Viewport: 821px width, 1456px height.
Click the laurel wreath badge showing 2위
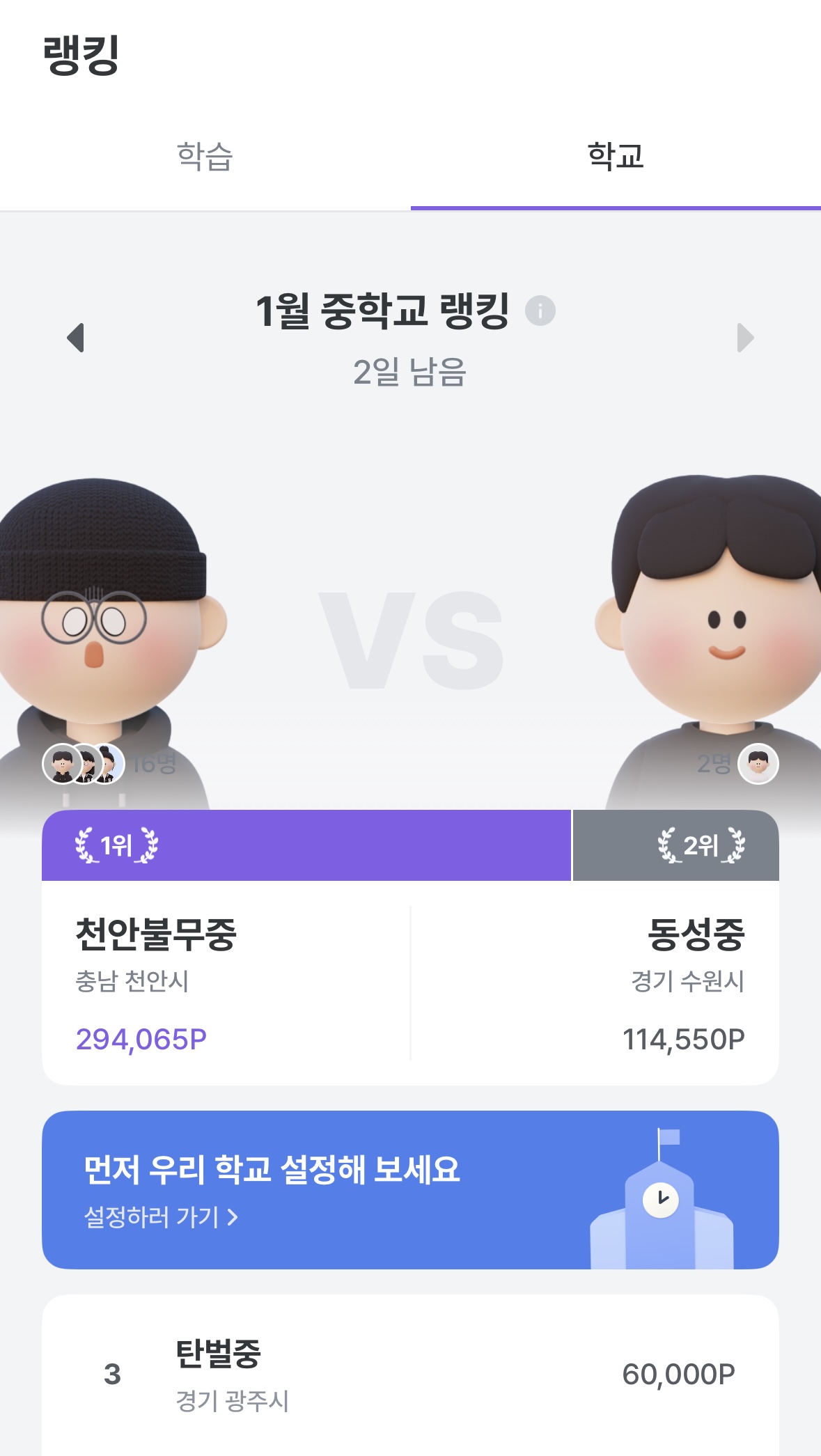pos(701,846)
